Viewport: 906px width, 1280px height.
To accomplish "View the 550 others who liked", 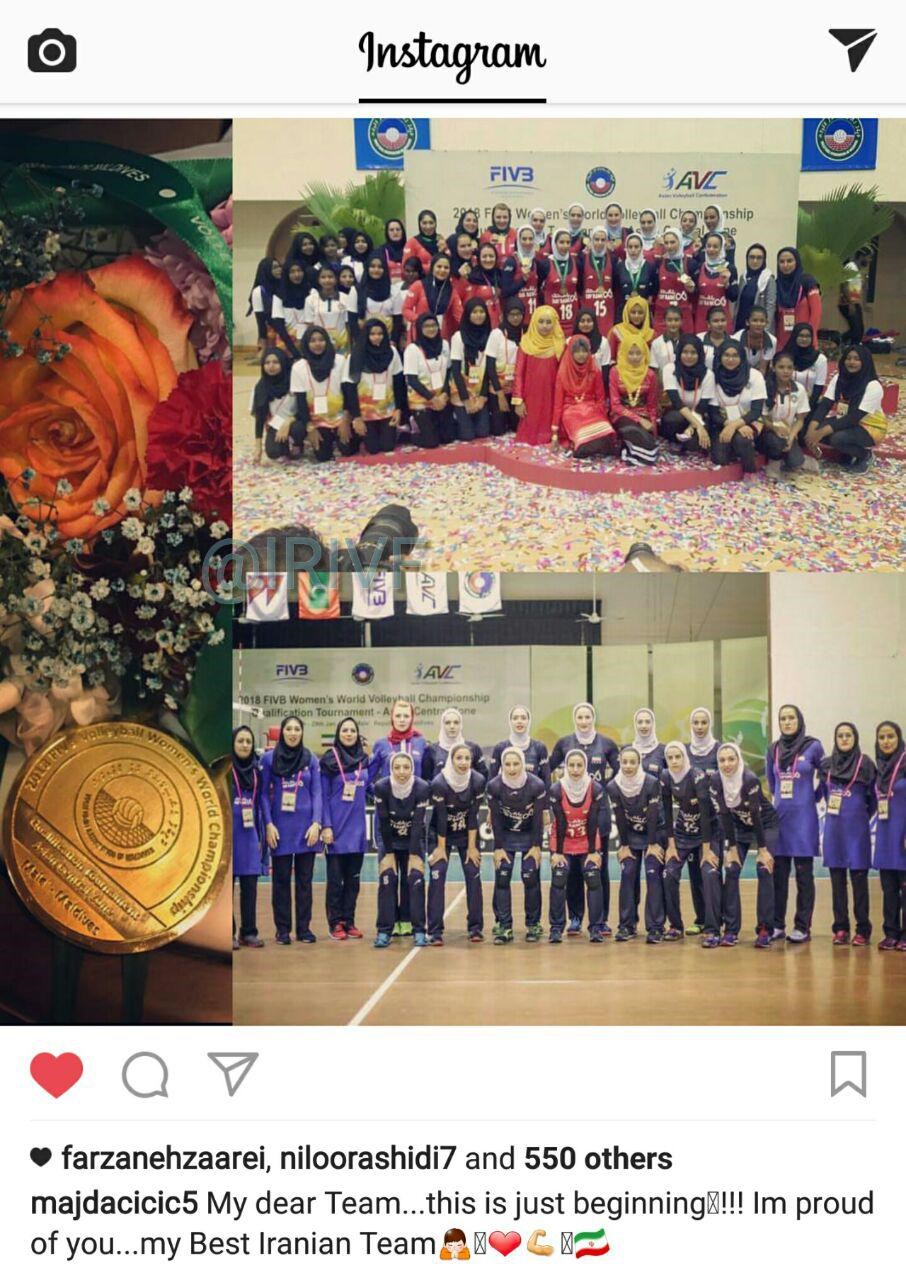I will tap(598, 1159).
